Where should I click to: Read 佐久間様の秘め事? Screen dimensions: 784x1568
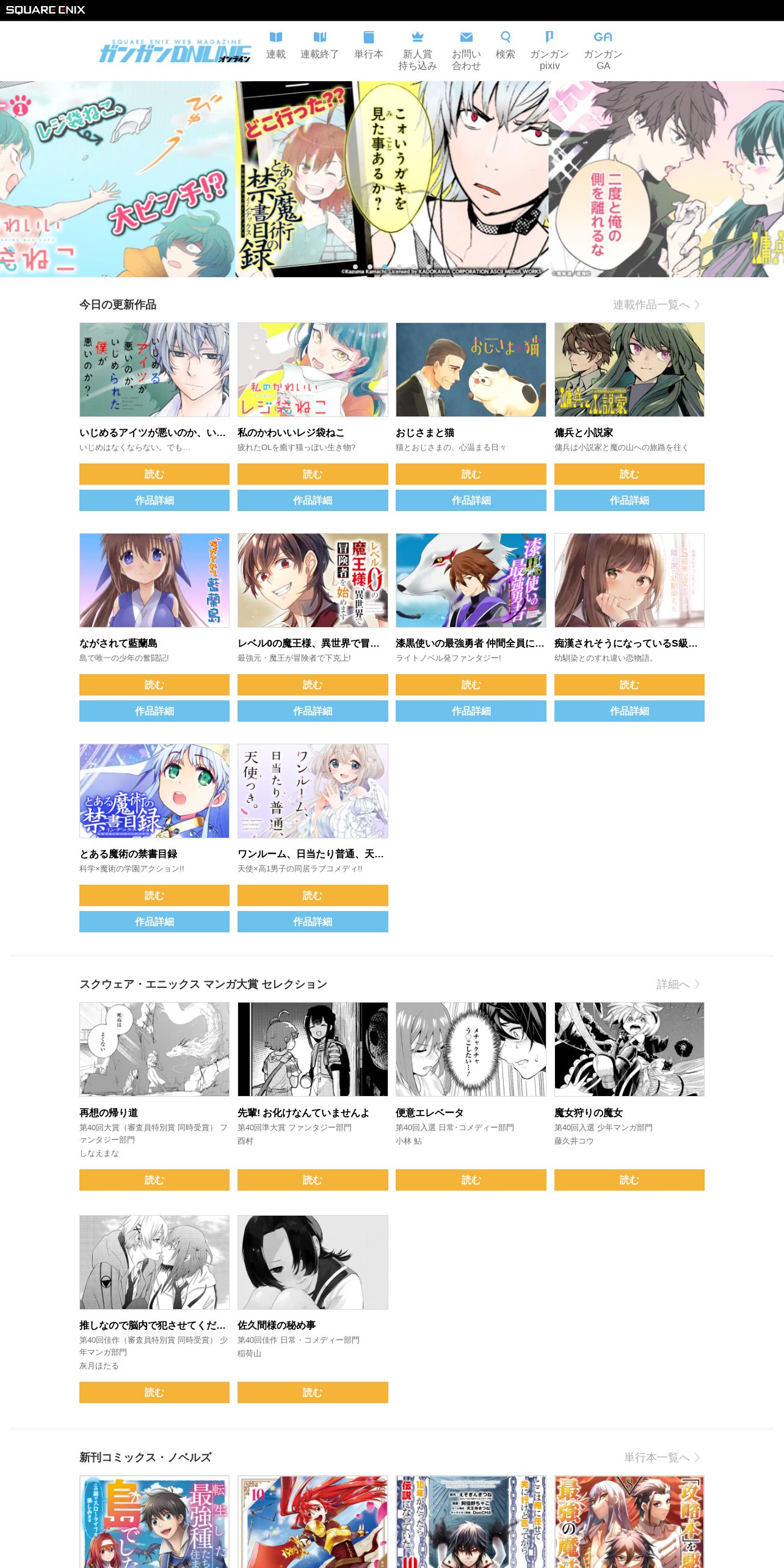(313, 1392)
